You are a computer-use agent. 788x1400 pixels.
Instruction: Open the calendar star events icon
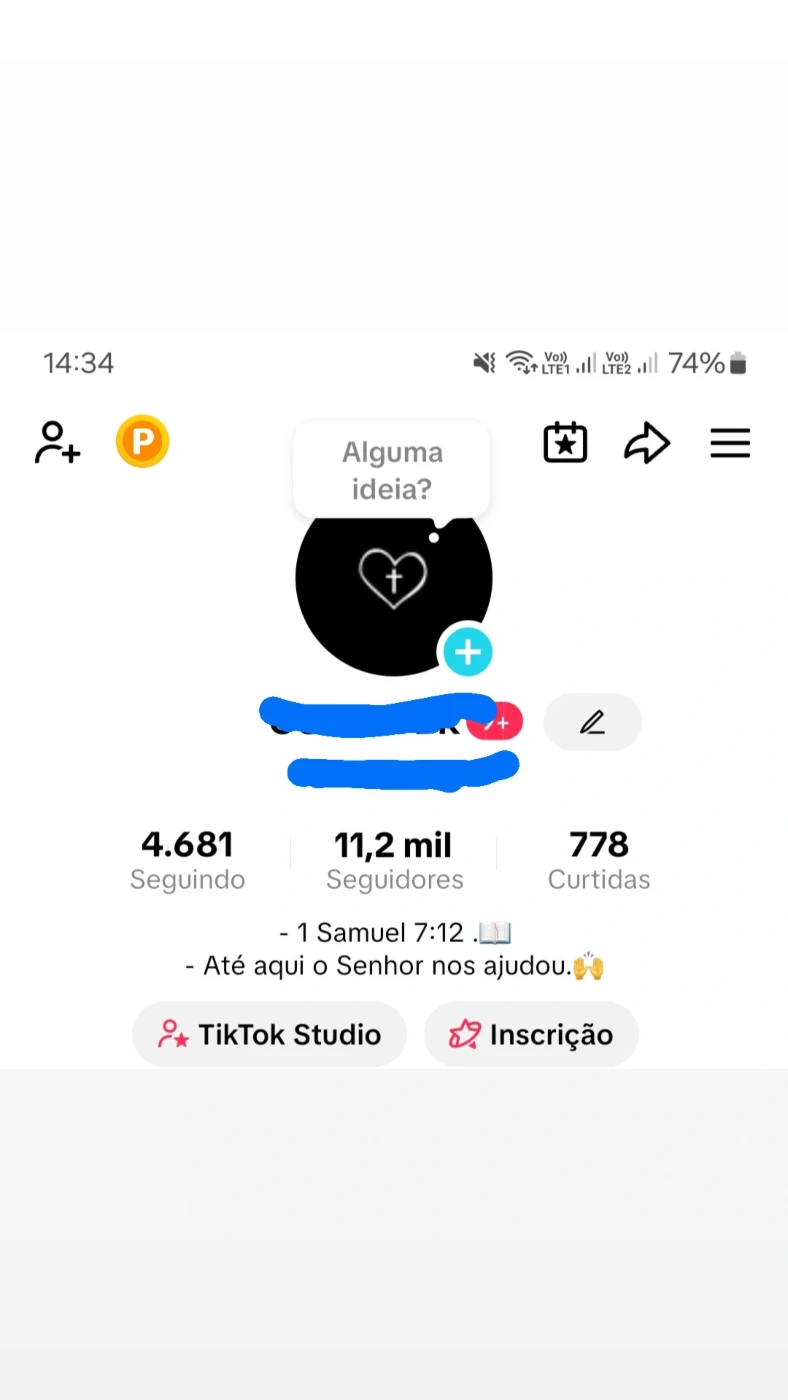click(x=565, y=443)
